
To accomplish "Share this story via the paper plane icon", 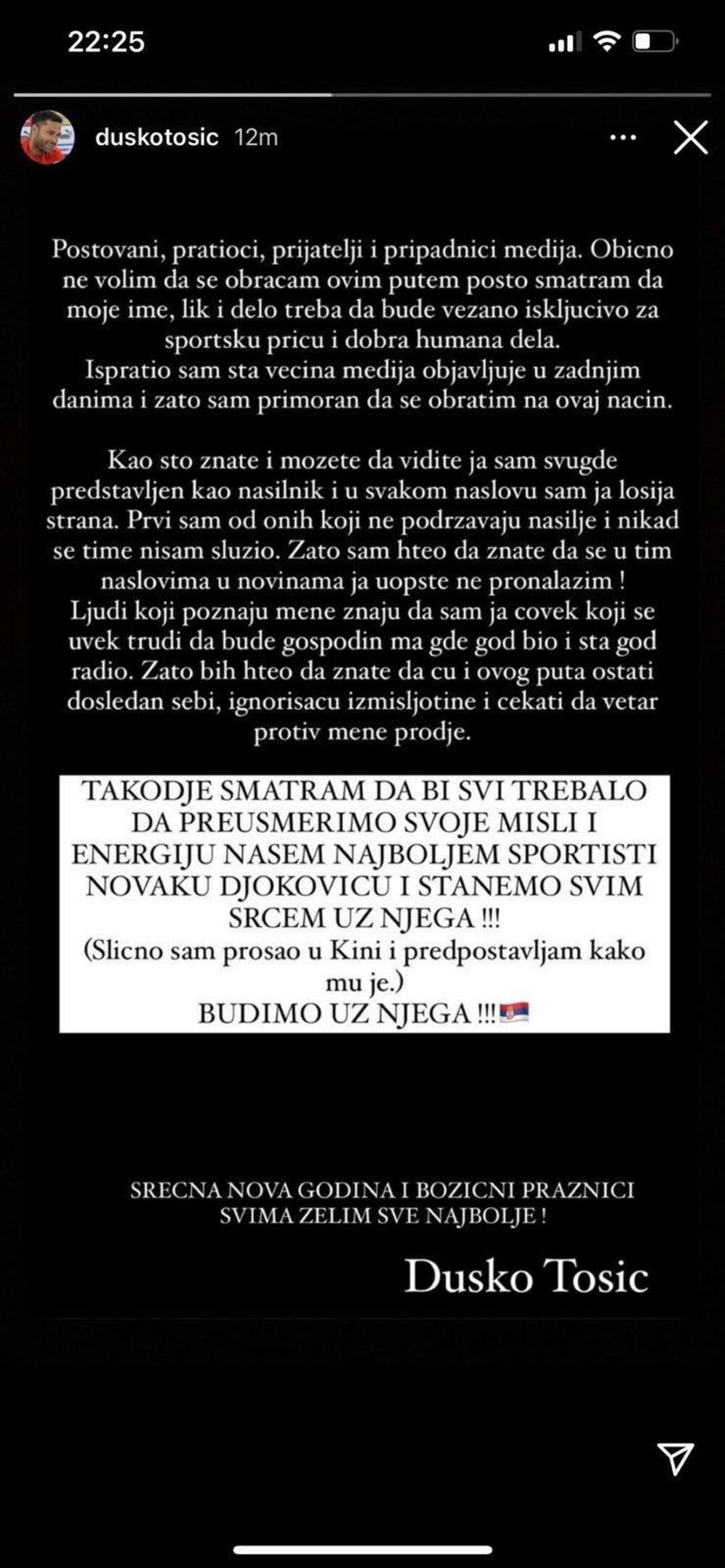I will (x=676, y=1458).
